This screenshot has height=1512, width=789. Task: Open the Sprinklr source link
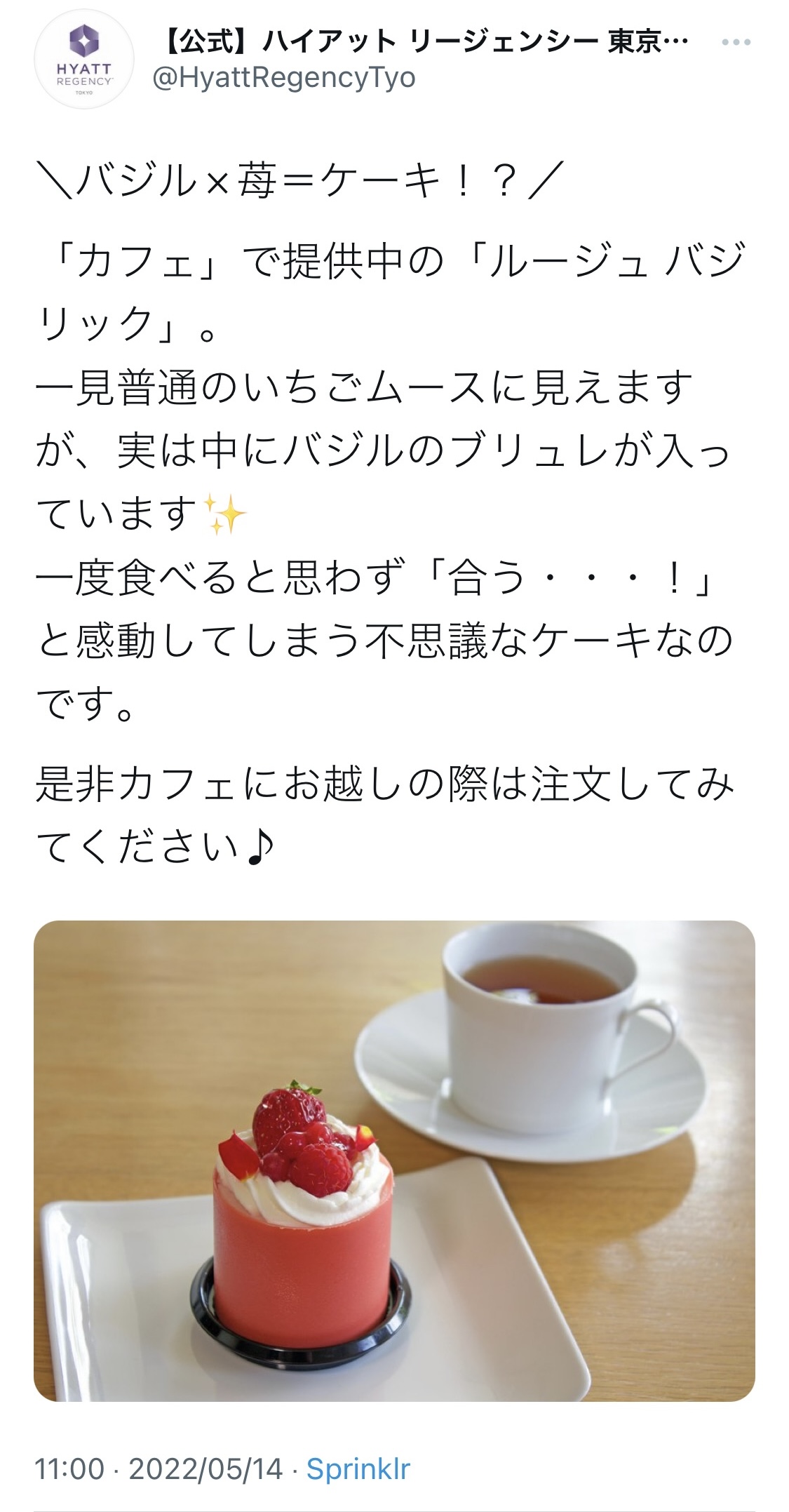(358, 1468)
